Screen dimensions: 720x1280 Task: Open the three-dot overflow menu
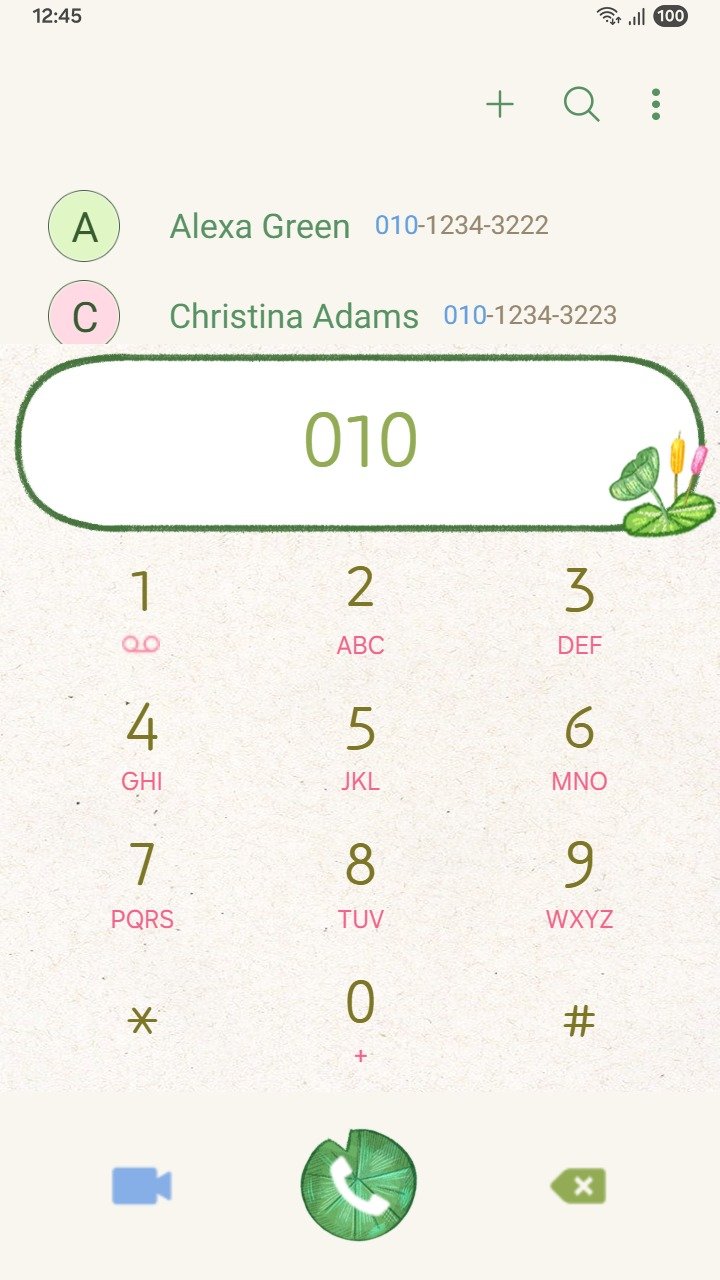click(x=655, y=104)
